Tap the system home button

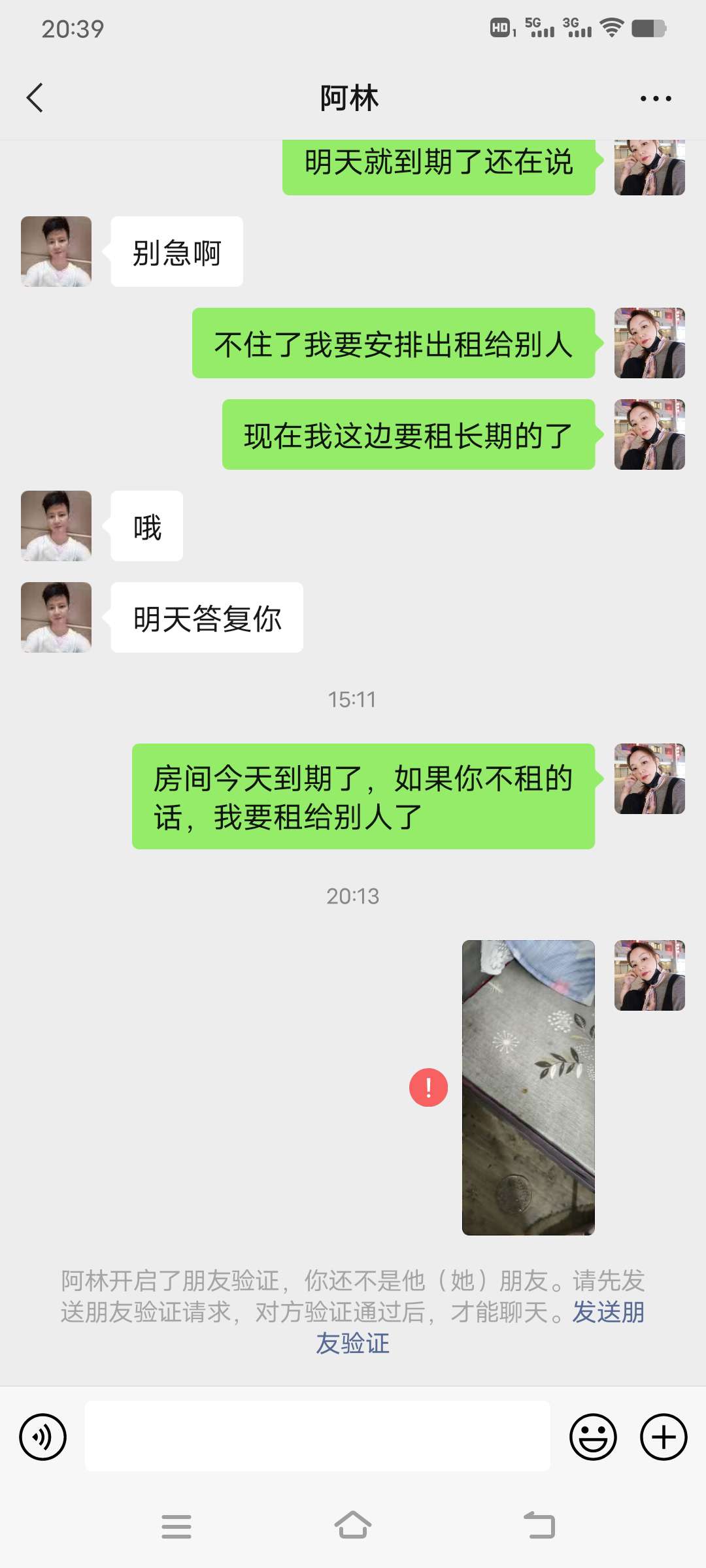point(353,1526)
